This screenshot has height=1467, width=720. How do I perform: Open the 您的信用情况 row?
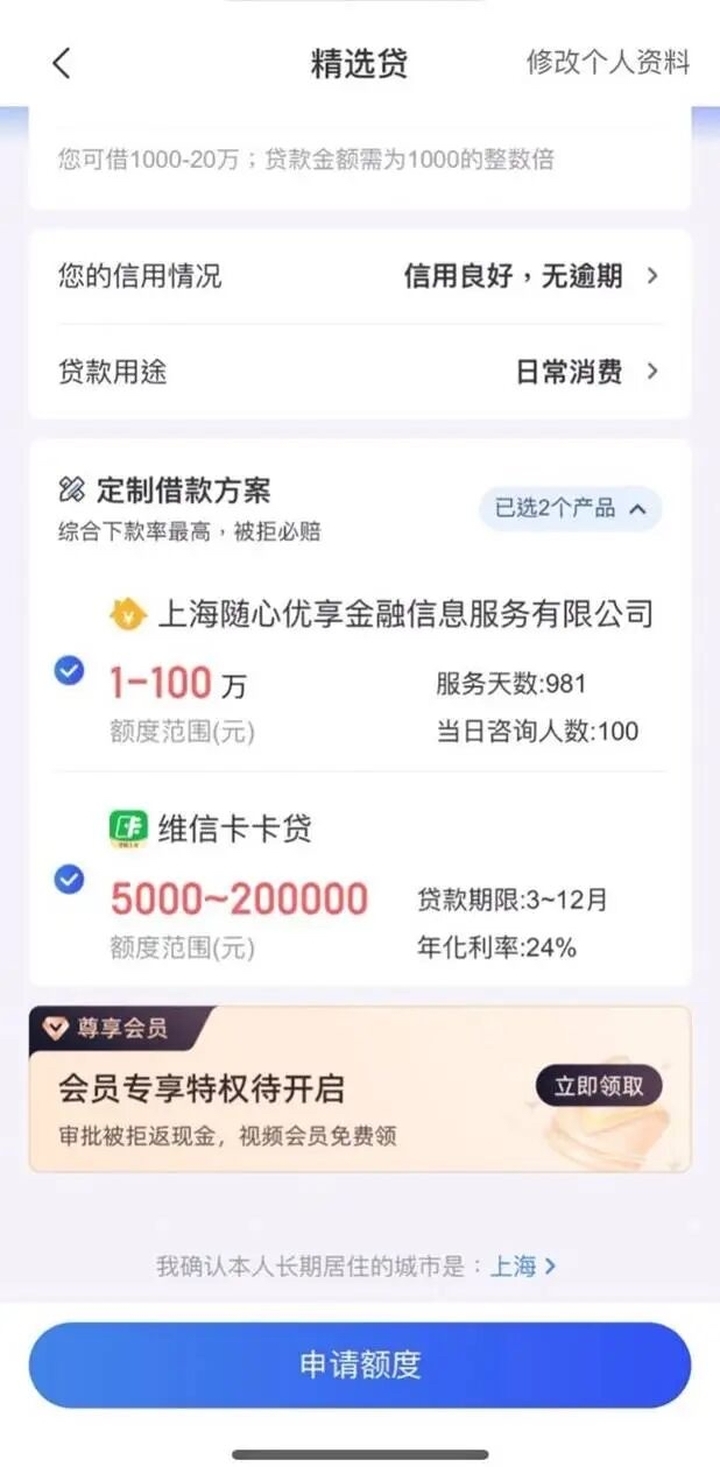pyautogui.click(x=360, y=276)
